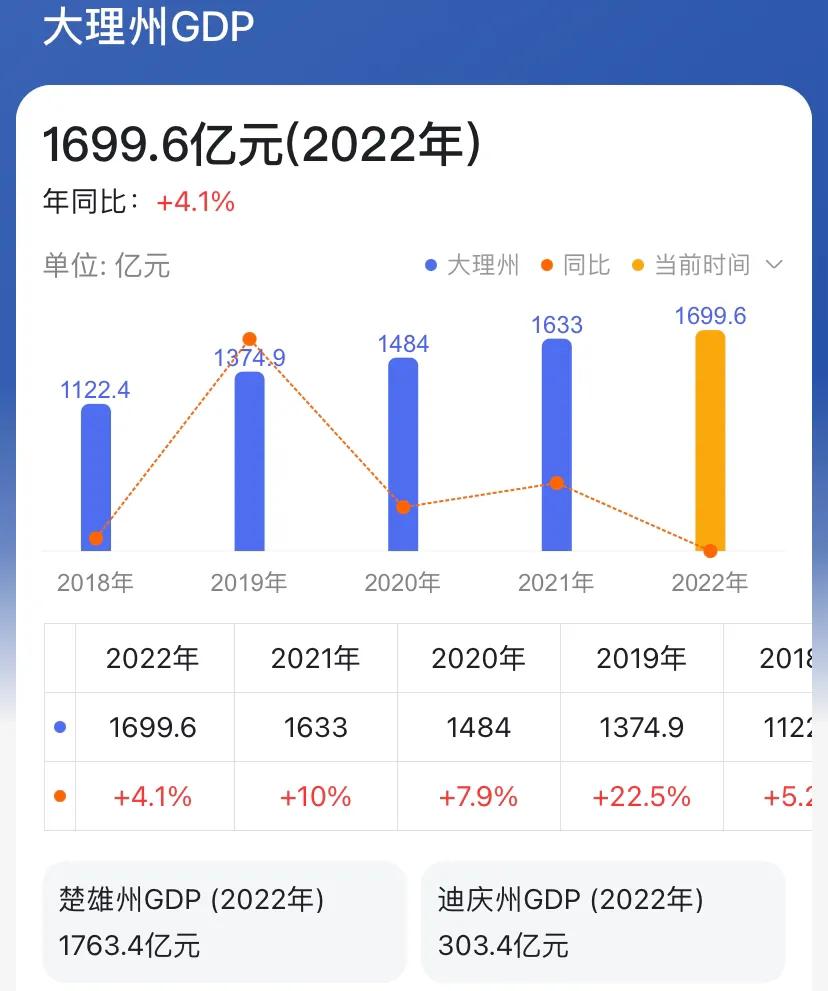Select the 2021年 column header in the table
This screenshot has height=991, width=828.
(315, 658)
